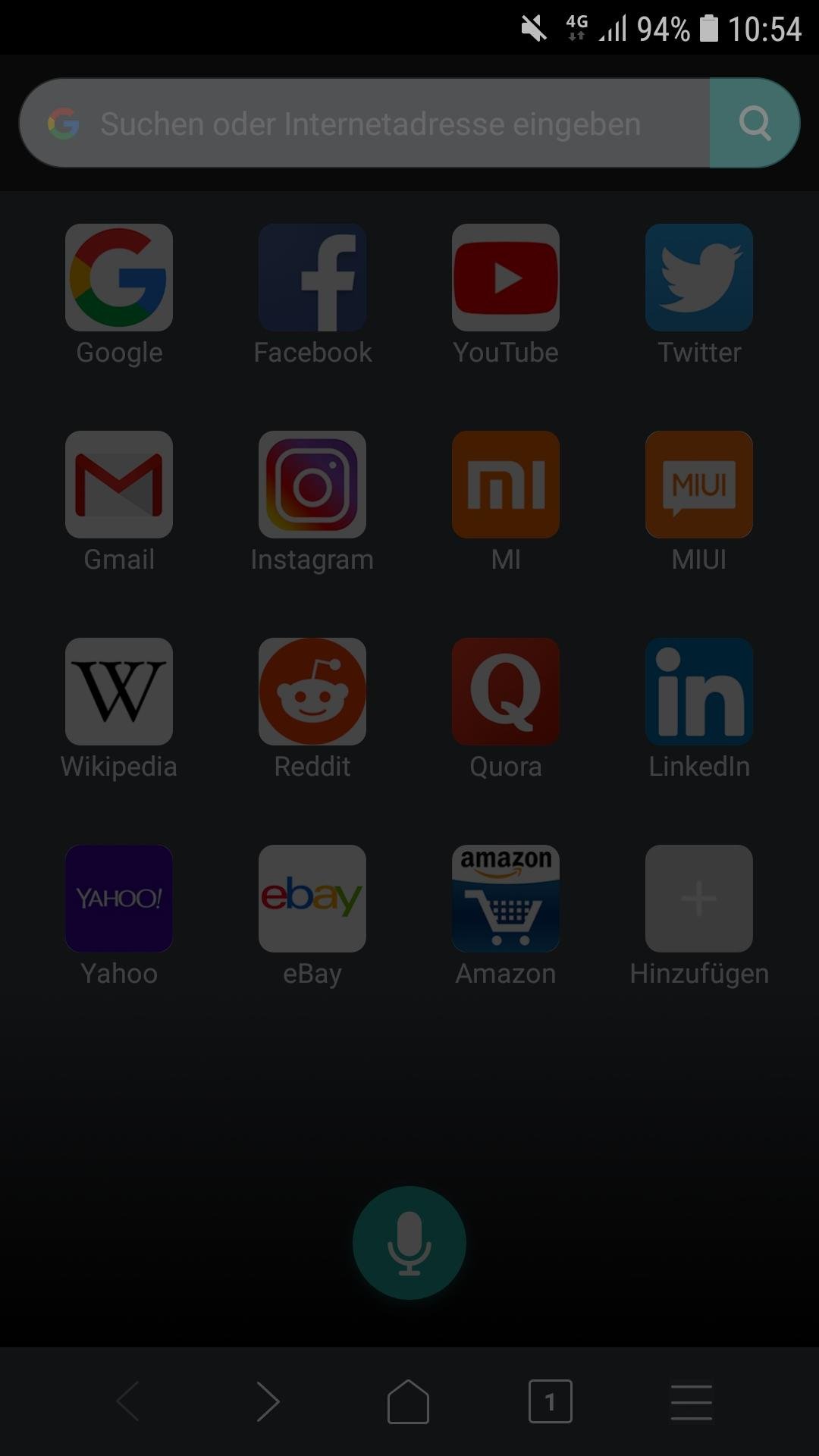Open the MI shortcut
Screen dimensions: 819x1456
[506, 485]
